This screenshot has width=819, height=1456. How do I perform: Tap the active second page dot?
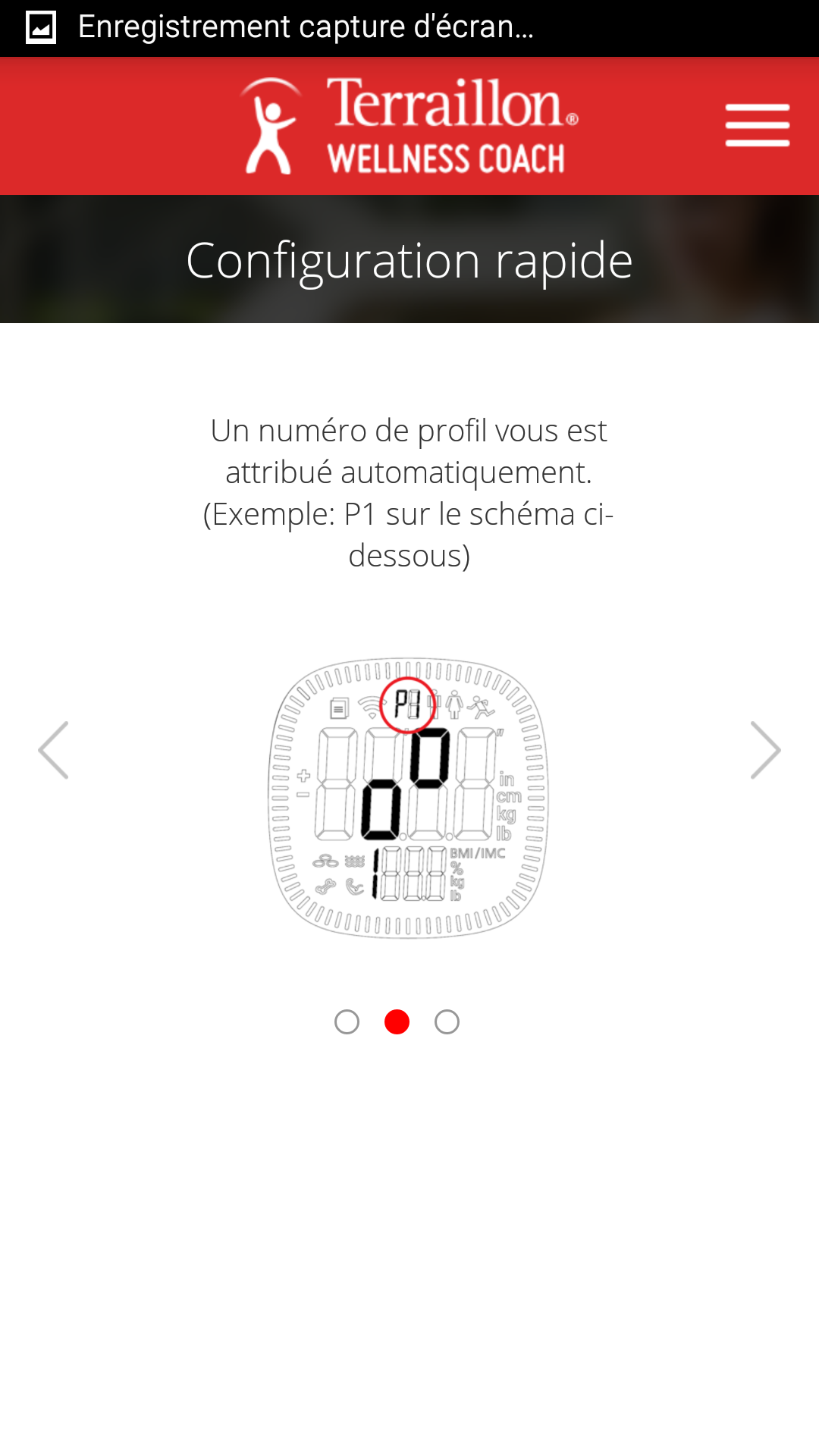point(397,1022)
